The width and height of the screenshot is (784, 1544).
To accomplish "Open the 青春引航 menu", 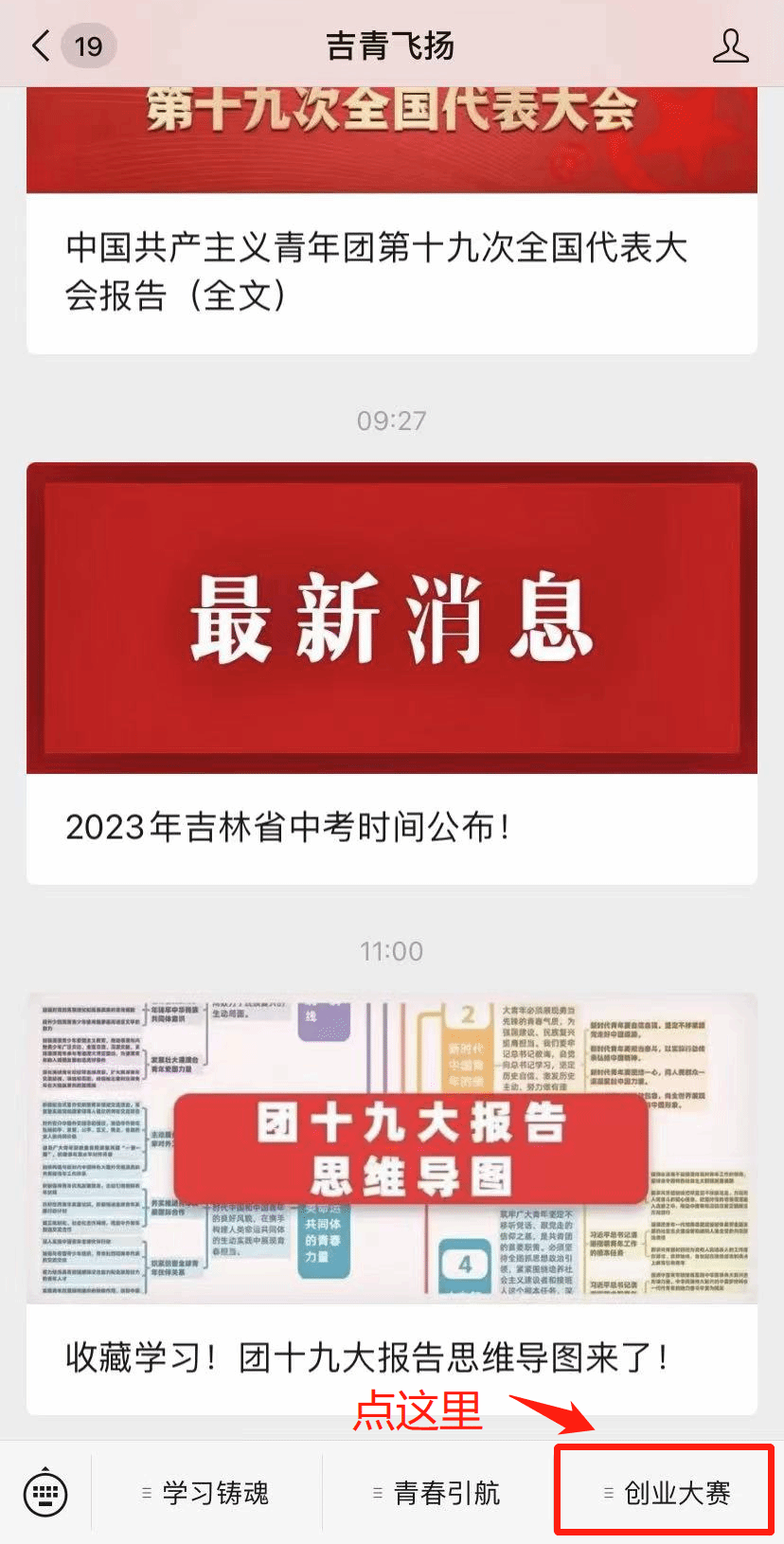I will click(437, 1494).
